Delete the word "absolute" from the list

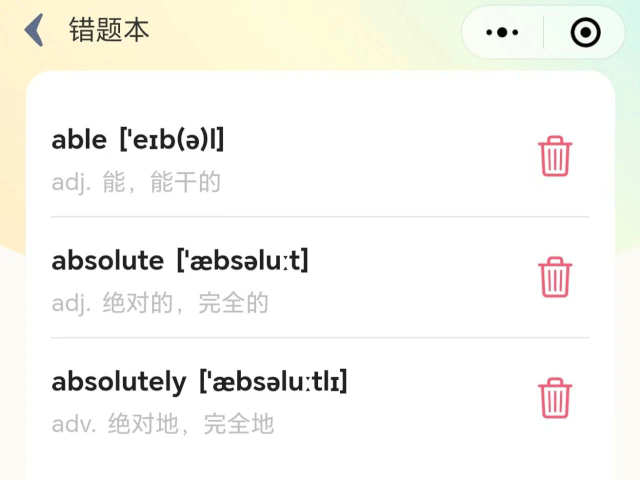[x=555, y=277]
